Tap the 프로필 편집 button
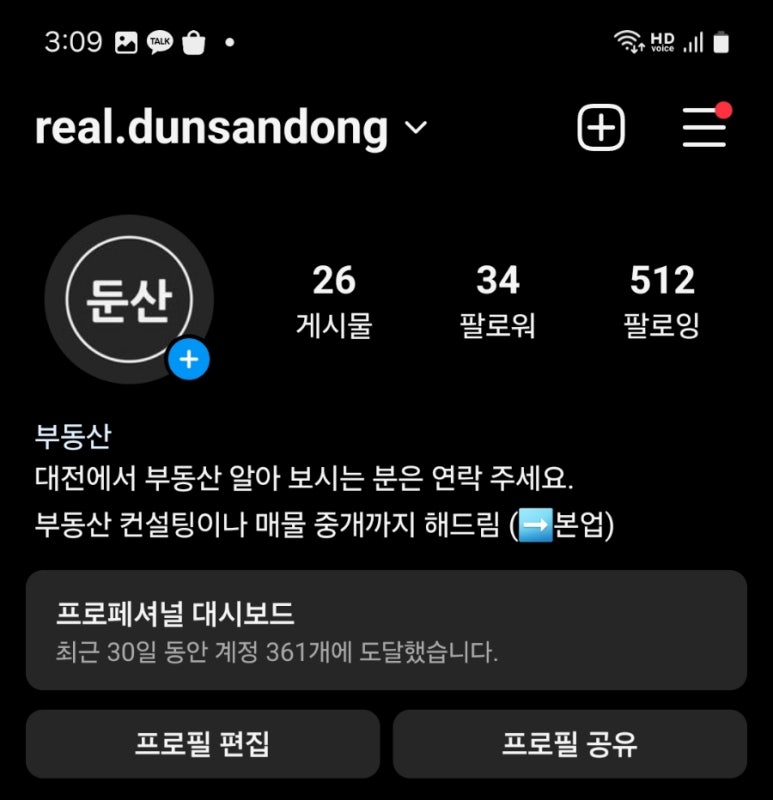This screenshot has height=800, width=773. coord(203,744)
